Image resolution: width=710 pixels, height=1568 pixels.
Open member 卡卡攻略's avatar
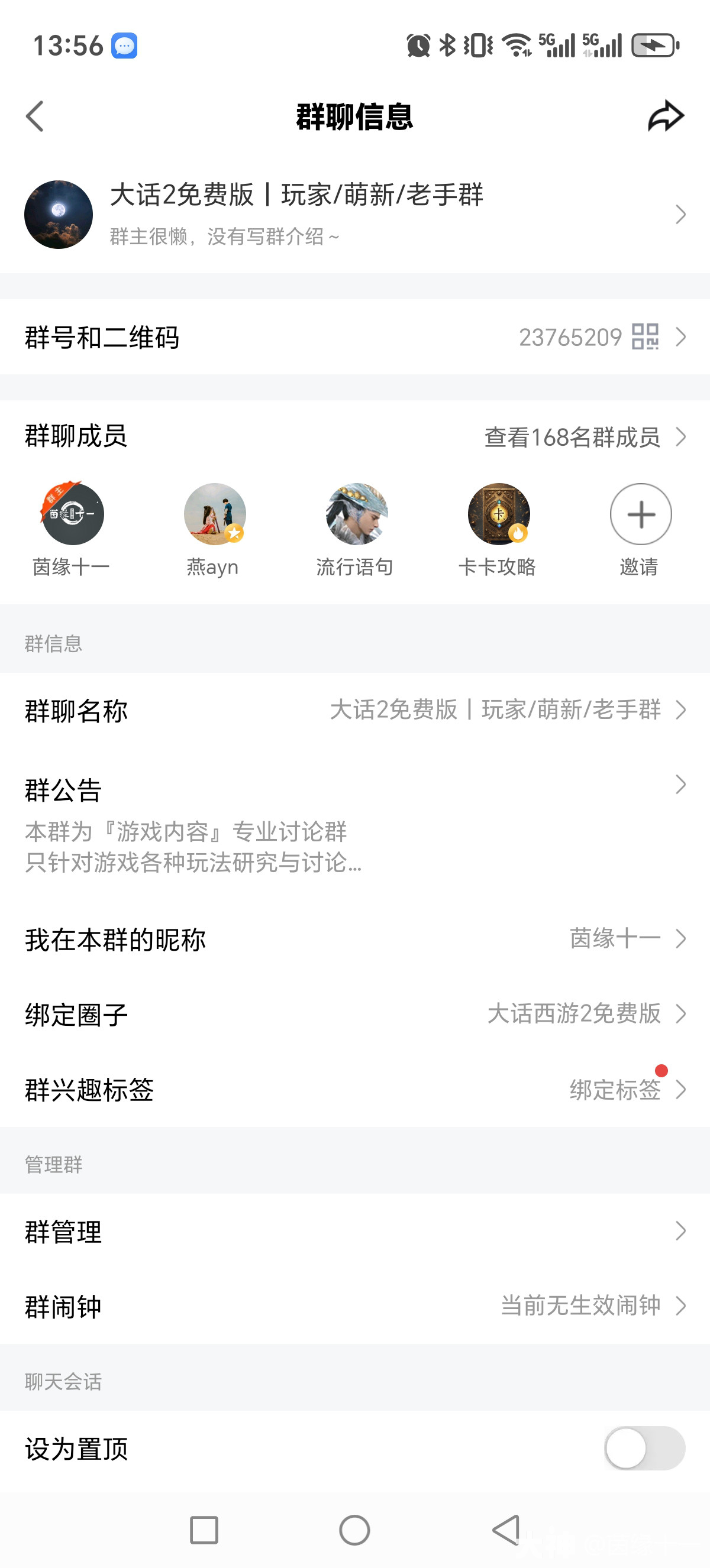click(498, 514)
